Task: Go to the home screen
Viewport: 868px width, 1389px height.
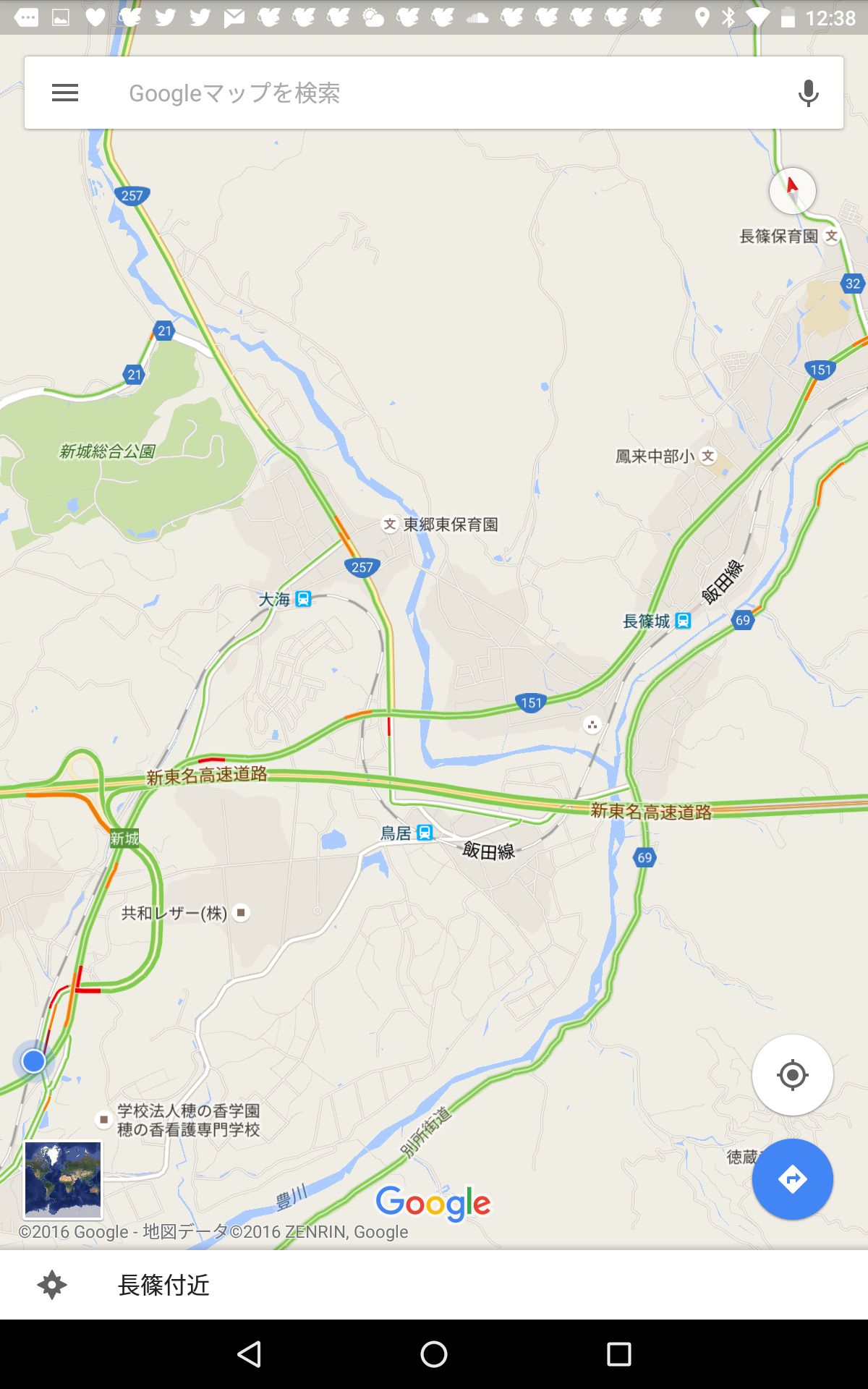Action: pyautogui.click(x=434, y=1354)
